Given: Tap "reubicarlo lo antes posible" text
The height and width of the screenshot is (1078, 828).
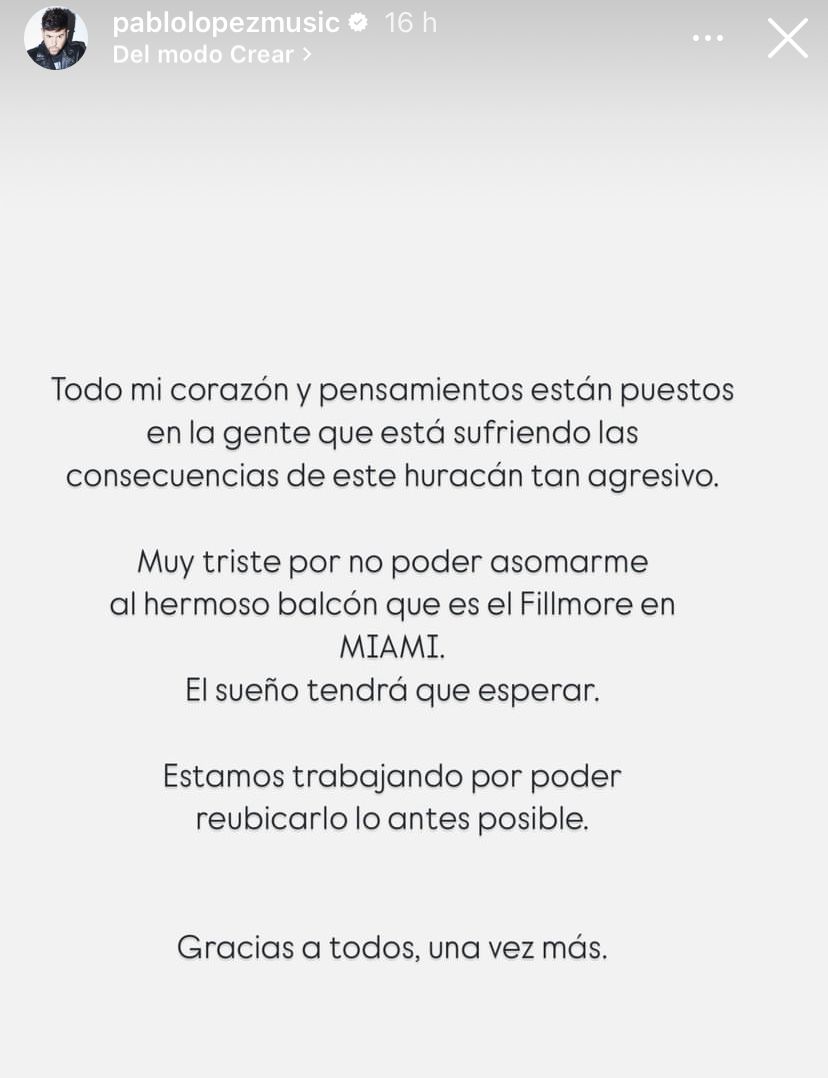Looking at the screenshot, I should click(392, 818).
